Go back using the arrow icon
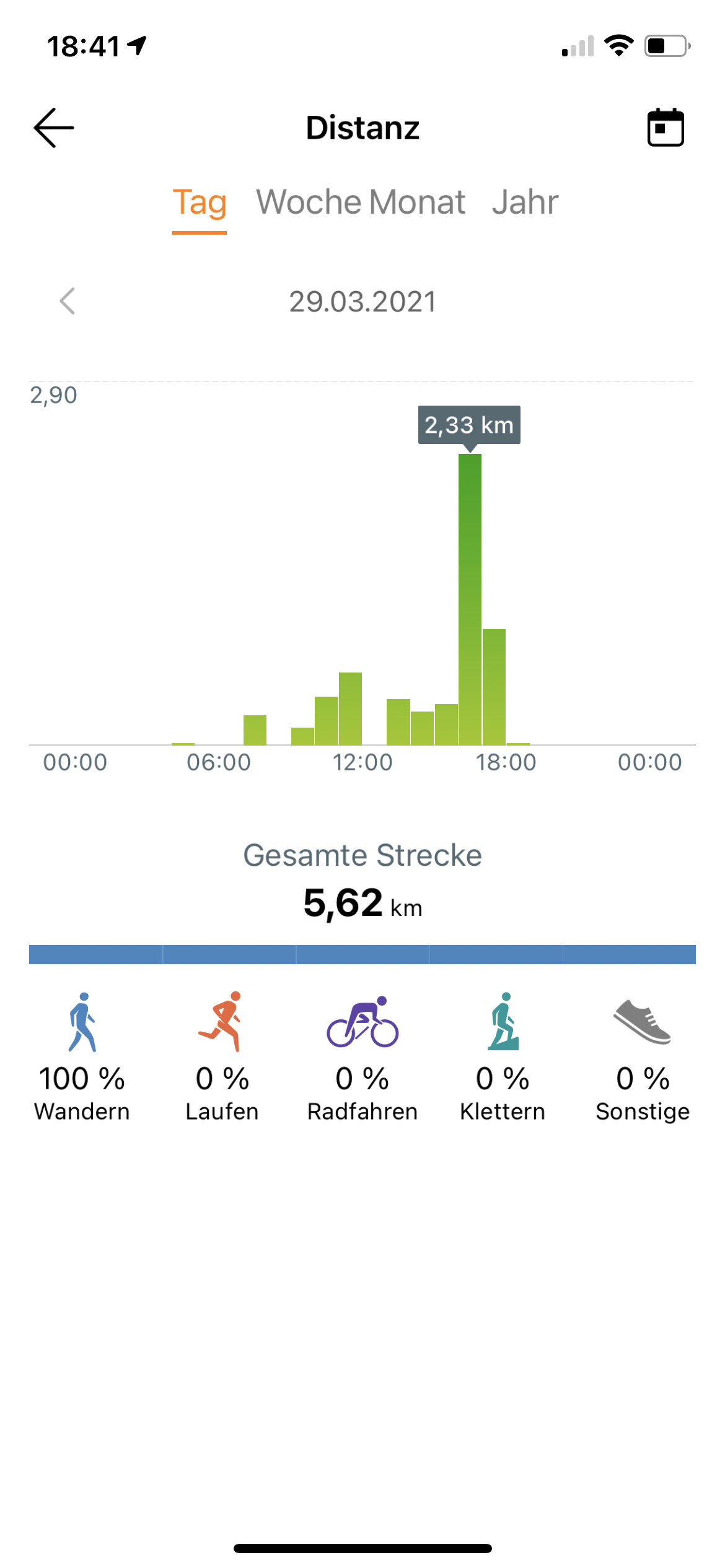 (54, 128)
